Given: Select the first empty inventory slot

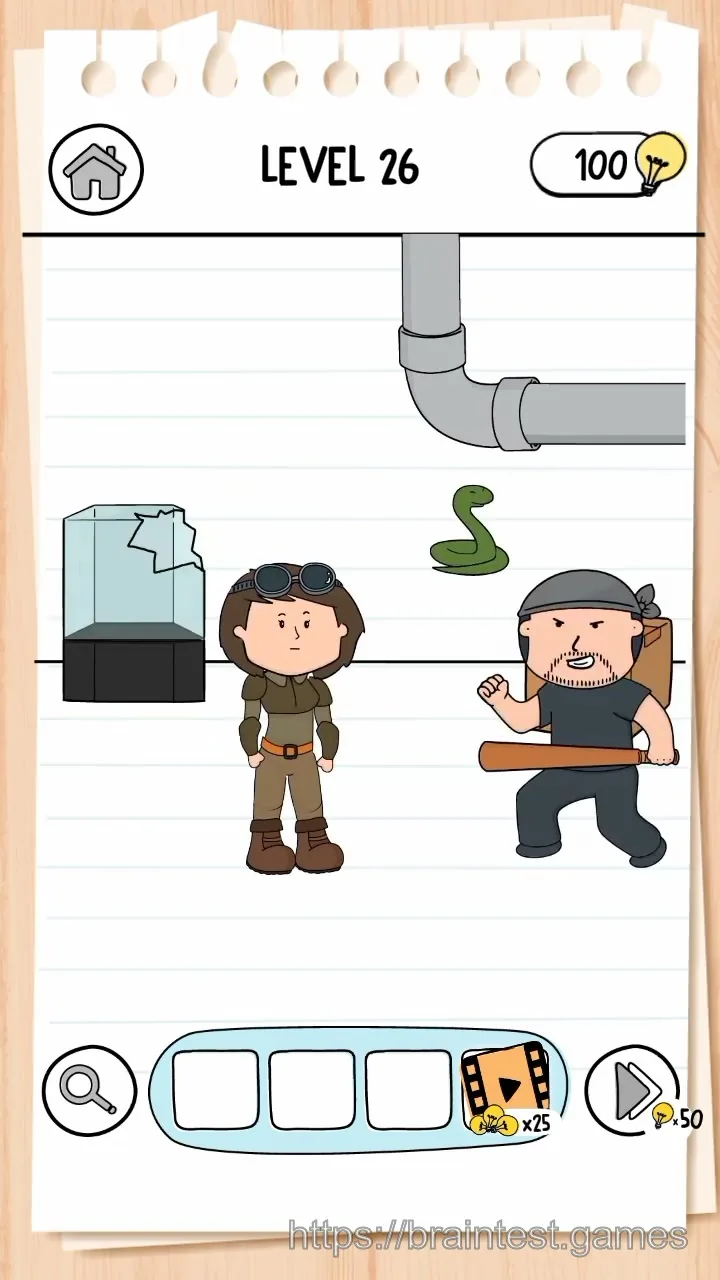Looking at the screenshot, I should tap(215, 1089).
